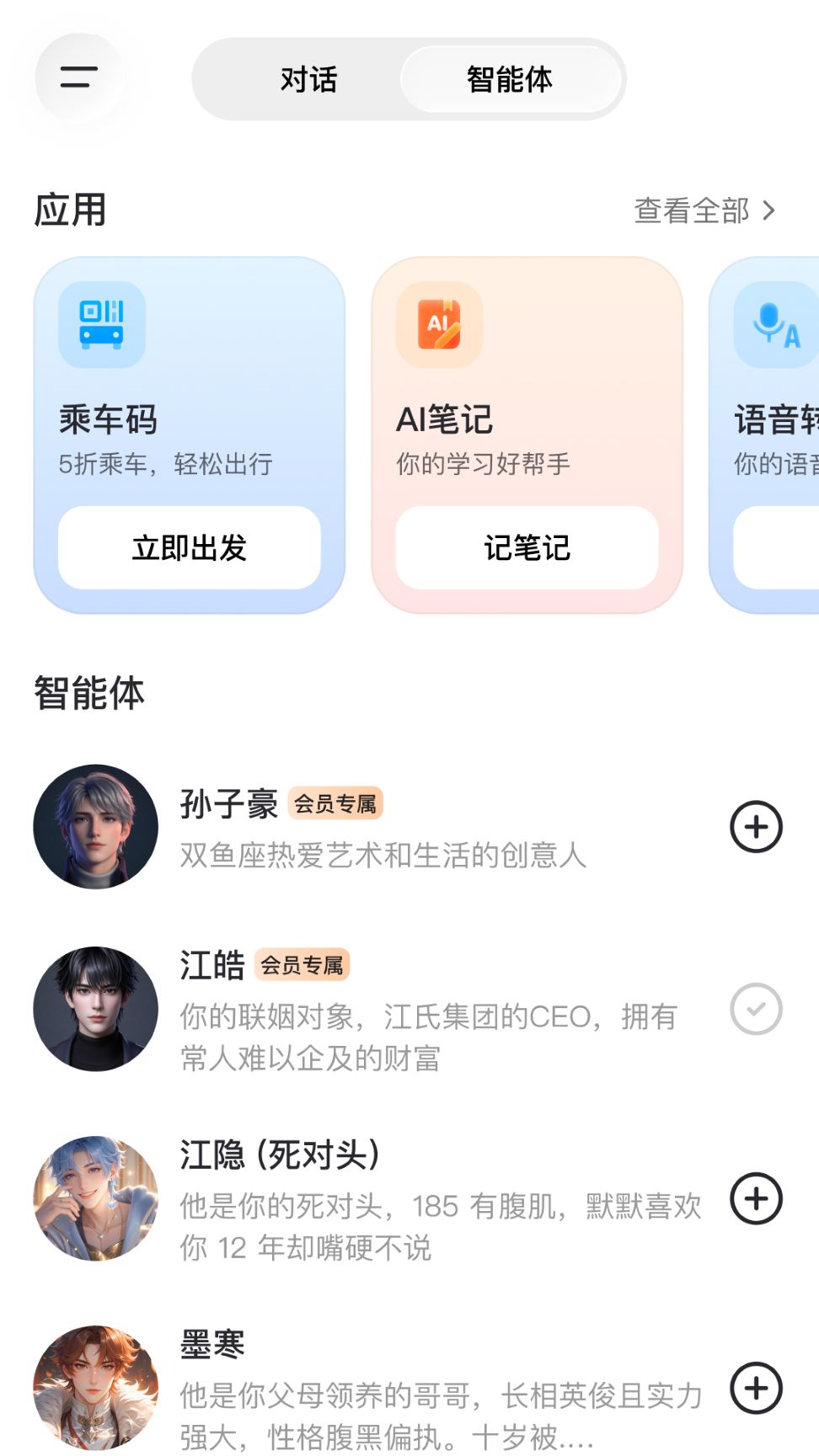Select the 智能体 tab
Image resolution: width=819 pixels, height=1456 pixels.
tap(511, 80)
